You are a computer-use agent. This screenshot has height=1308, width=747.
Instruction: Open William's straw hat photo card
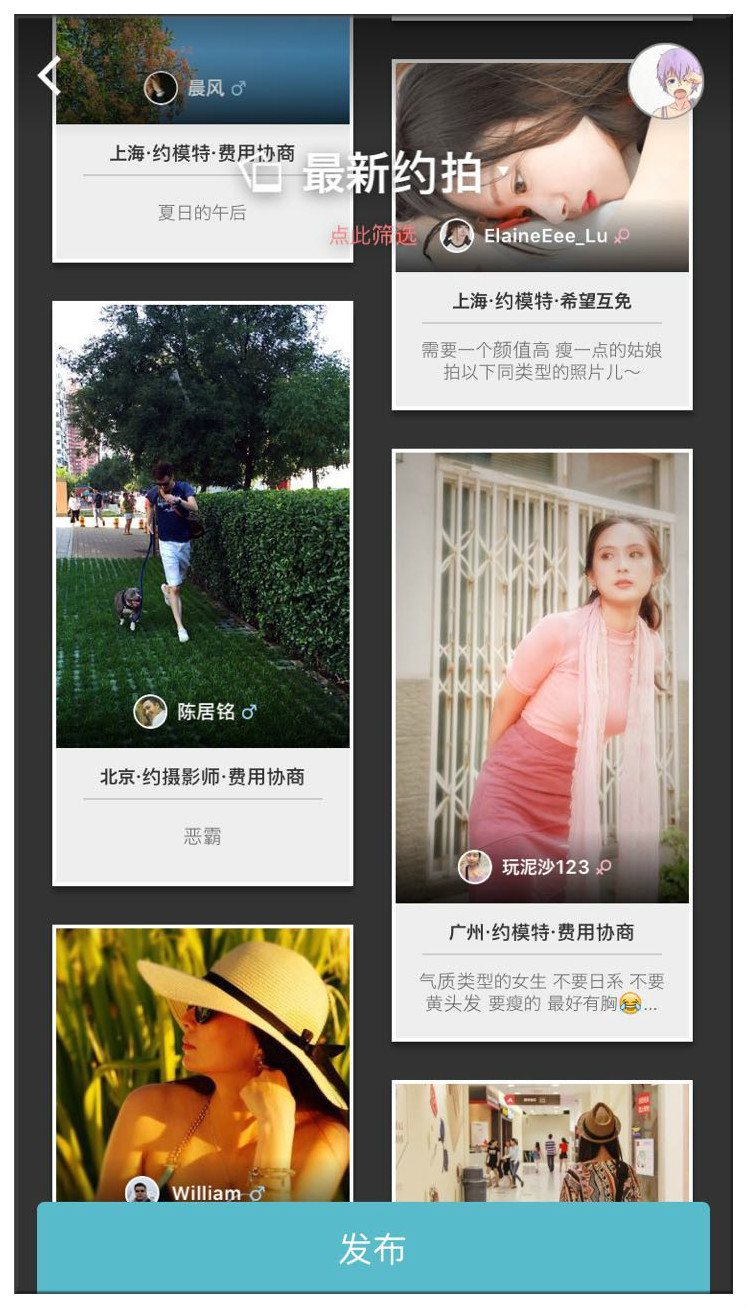tap(202, 1060)
